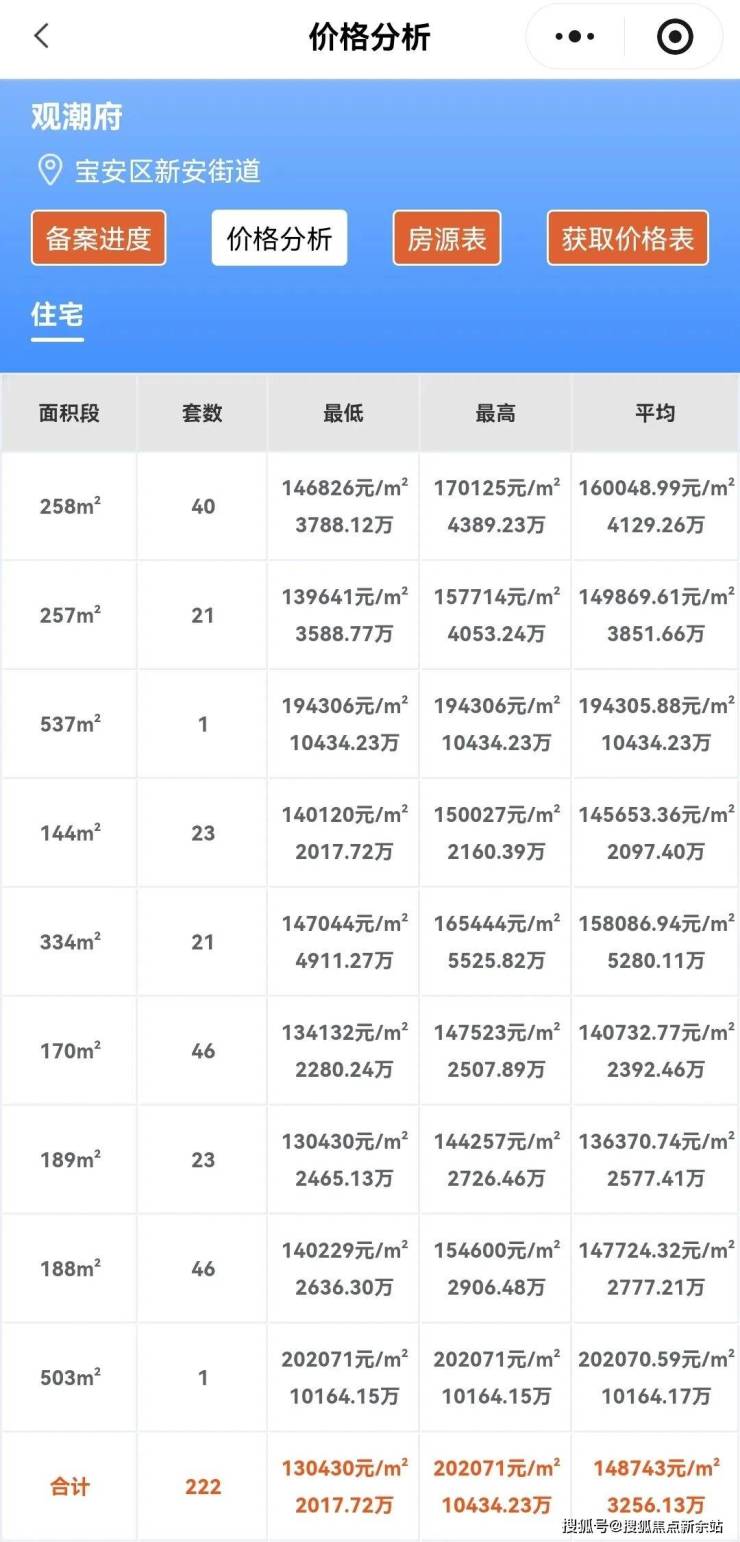Open the mini program three-dot menu

coord(574,37)
